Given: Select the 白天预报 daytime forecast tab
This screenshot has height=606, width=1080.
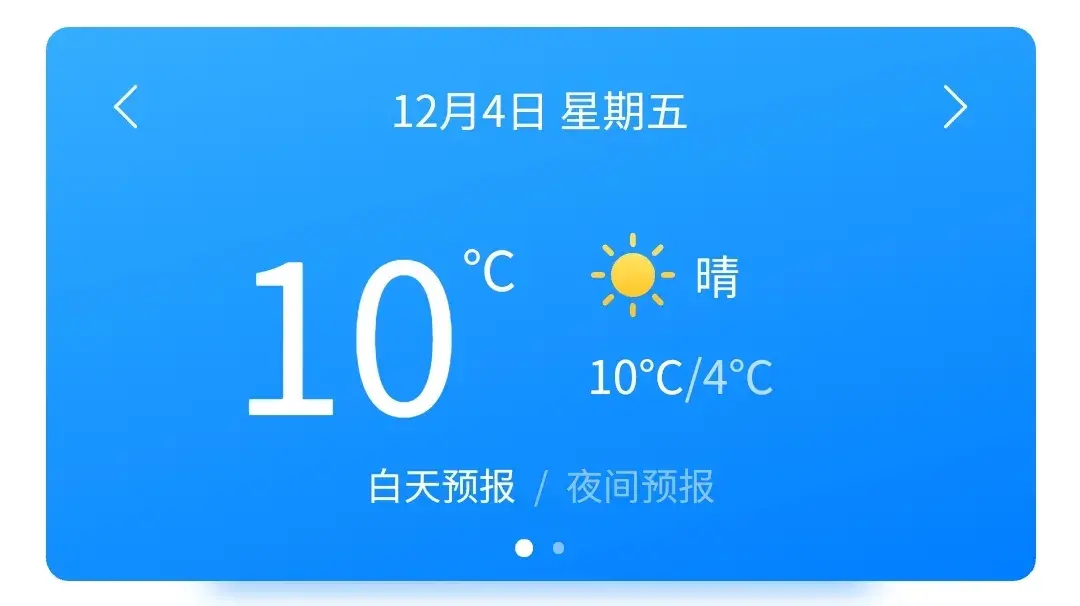Looking at the screenshot, I should pyautogui.click(x=442, y=487).
